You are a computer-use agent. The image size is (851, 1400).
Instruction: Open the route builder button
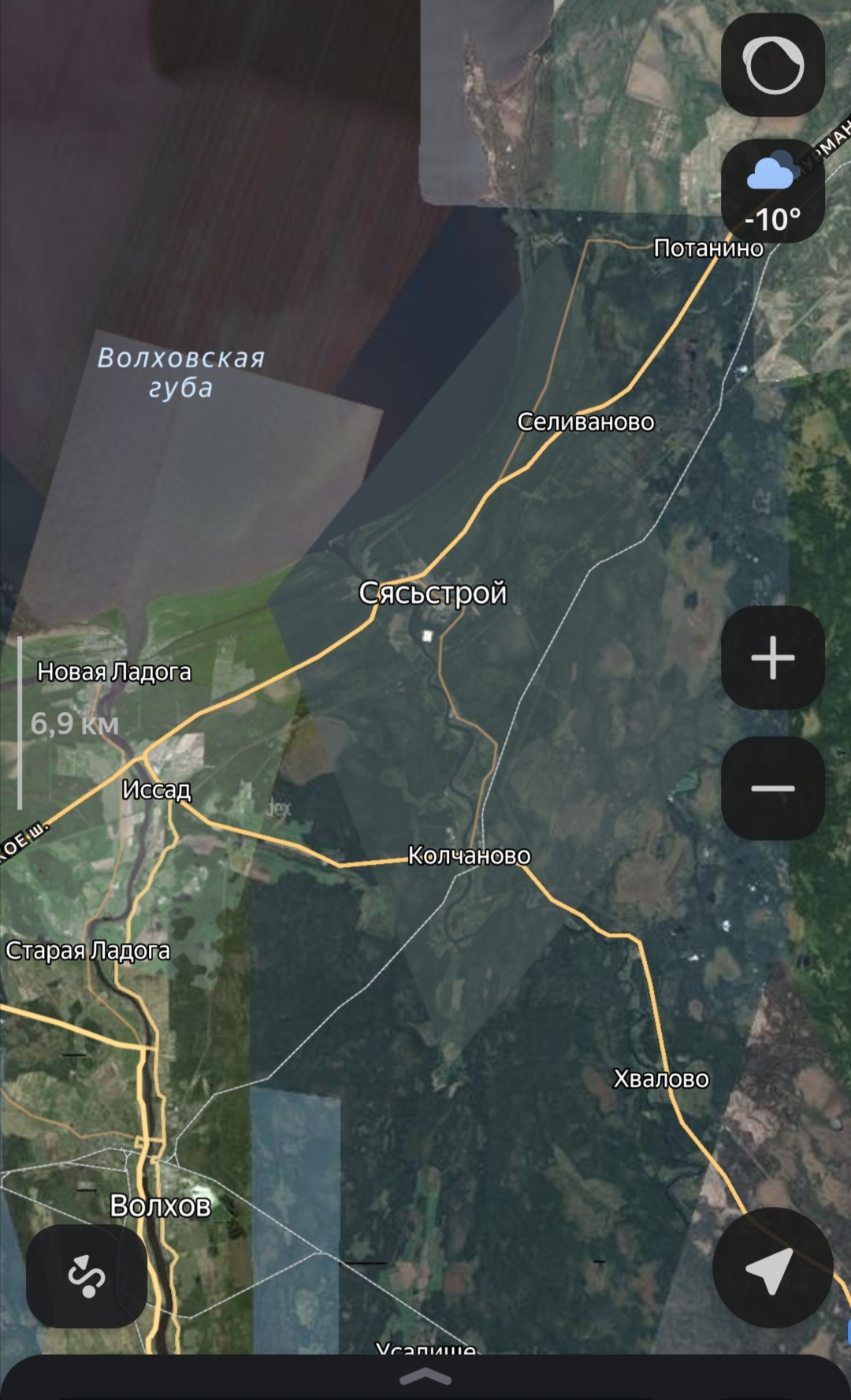click(87, 1275)
